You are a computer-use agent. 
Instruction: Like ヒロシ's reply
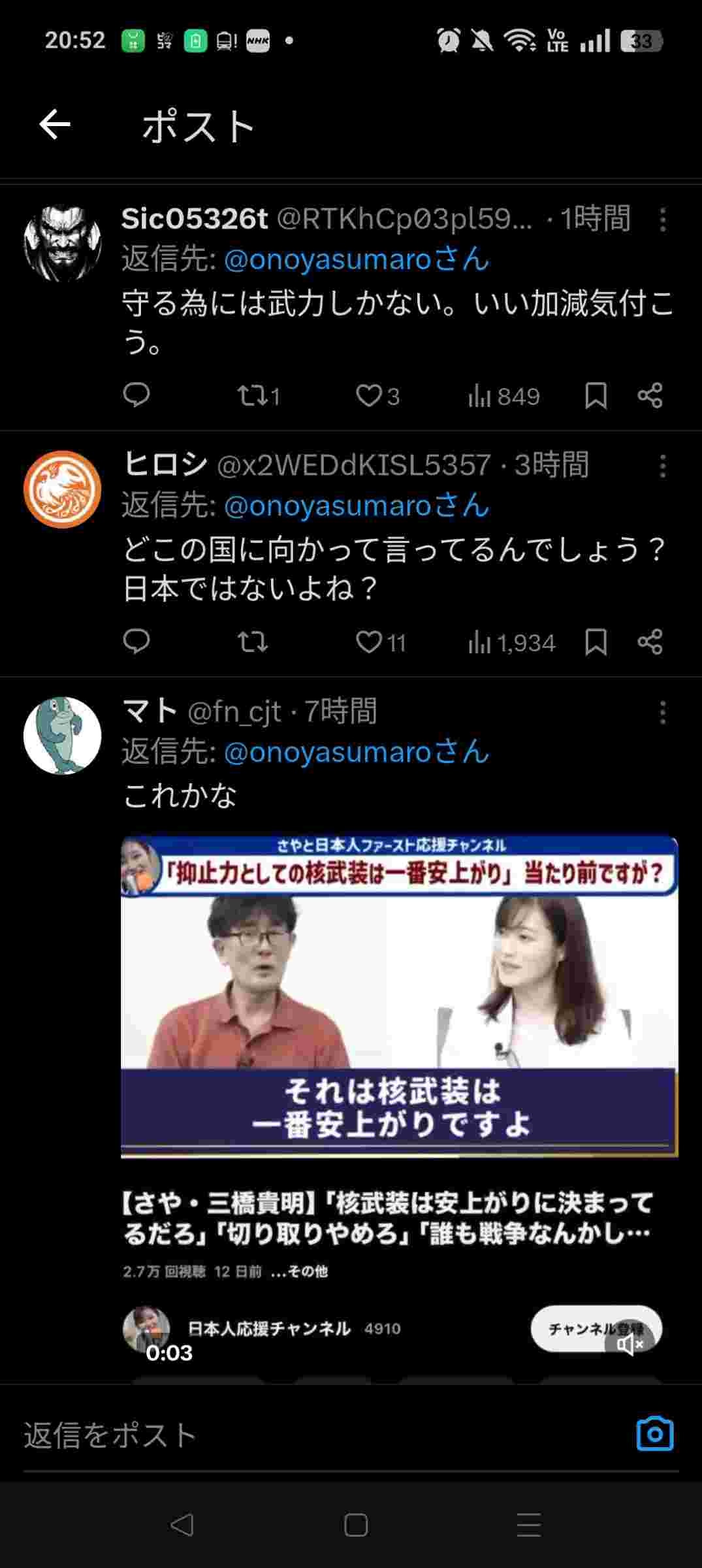[x=369, y=642]
